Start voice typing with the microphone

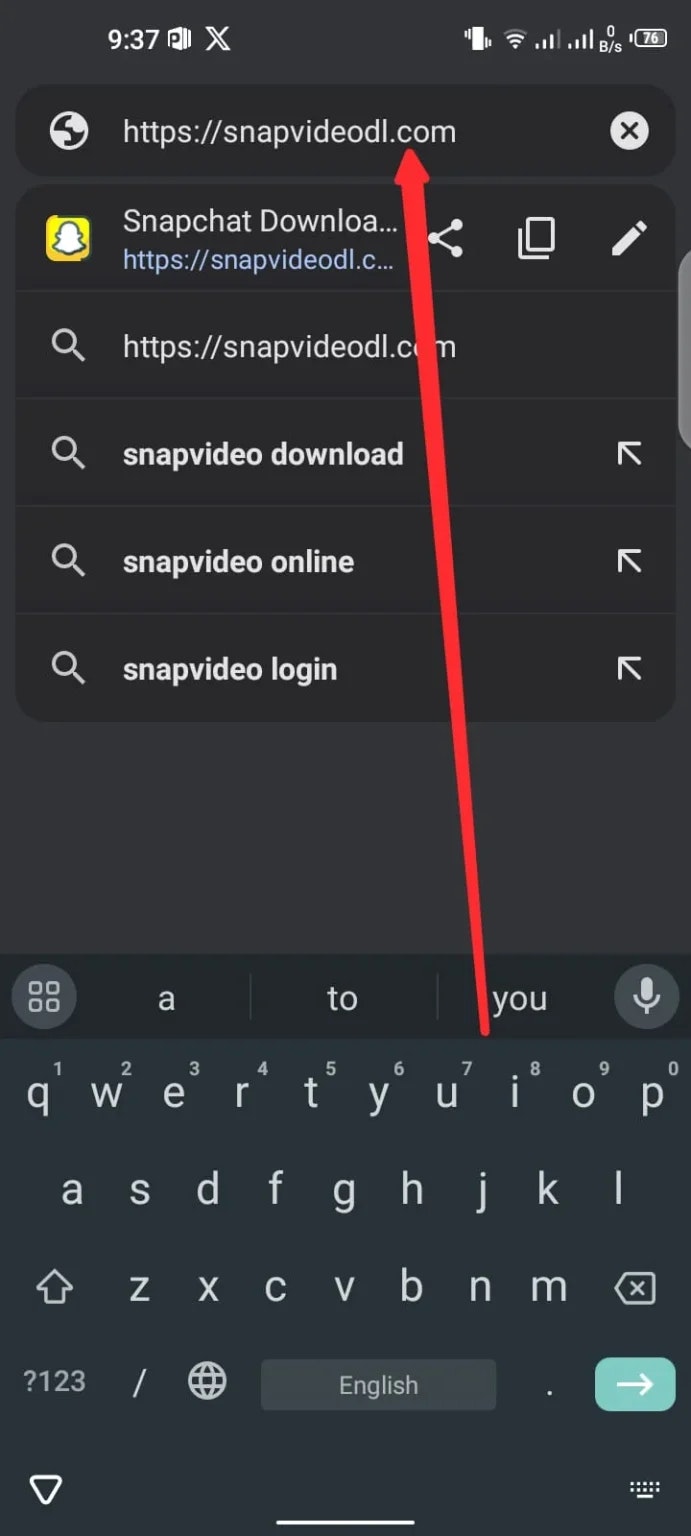tap(646, 997)
